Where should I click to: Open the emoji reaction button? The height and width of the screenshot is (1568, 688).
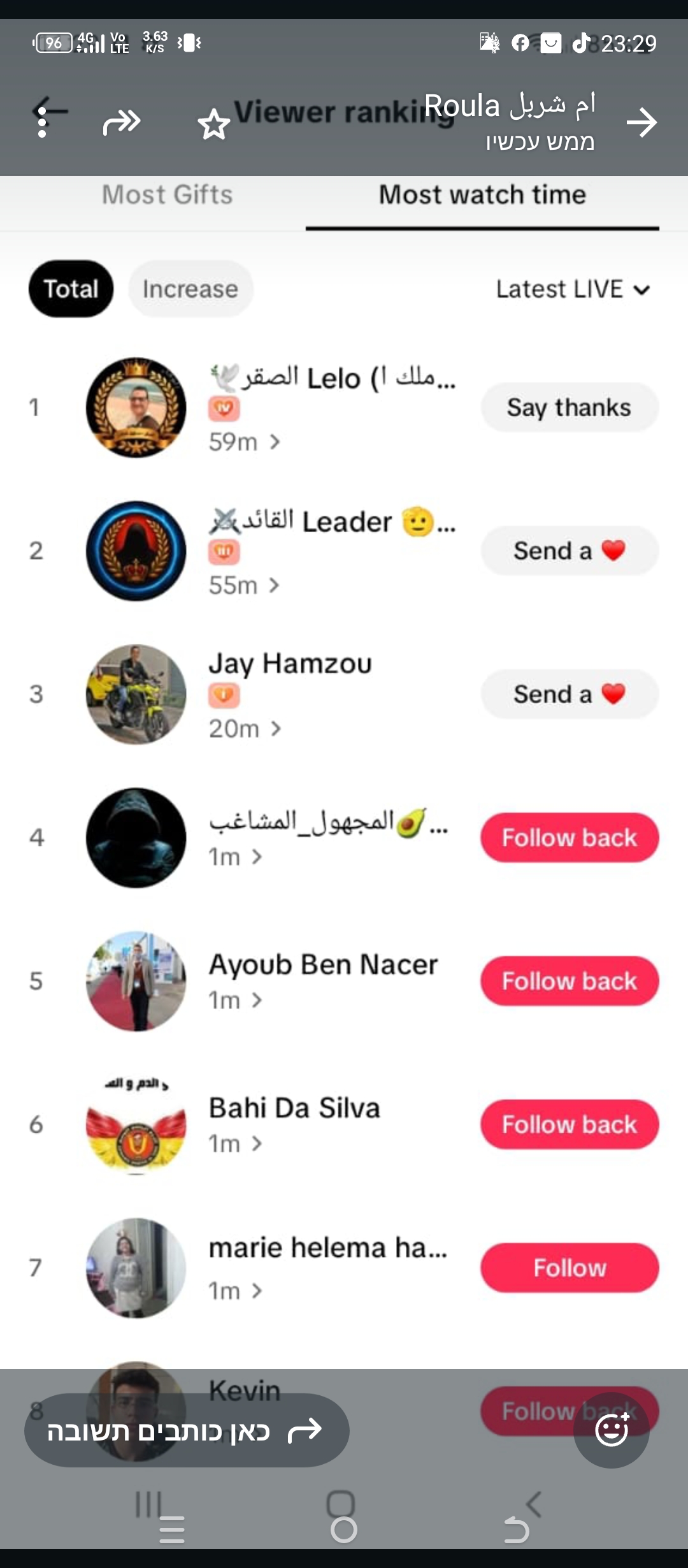(x=612, y=1430)
